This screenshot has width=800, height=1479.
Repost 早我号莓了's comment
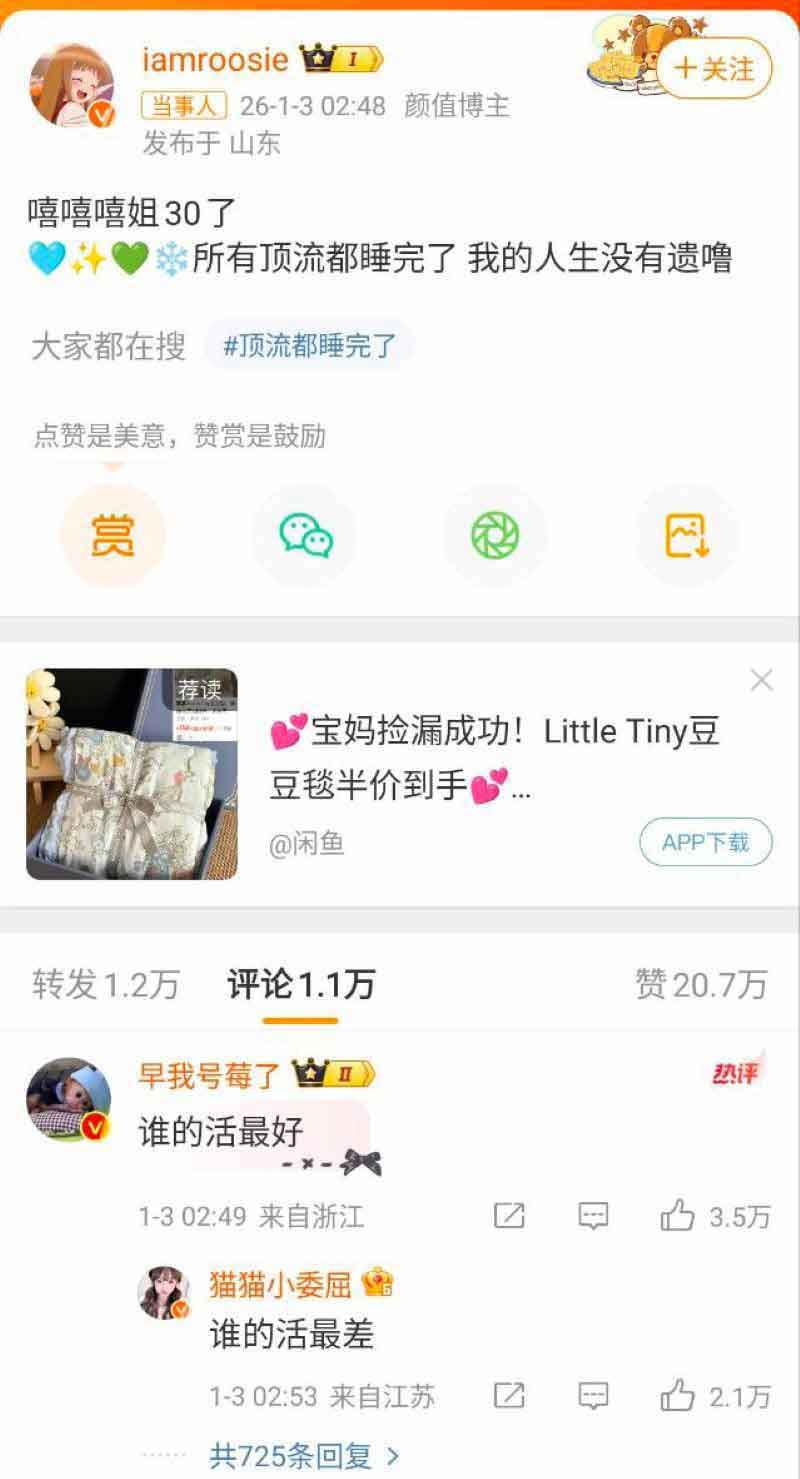509,1216
